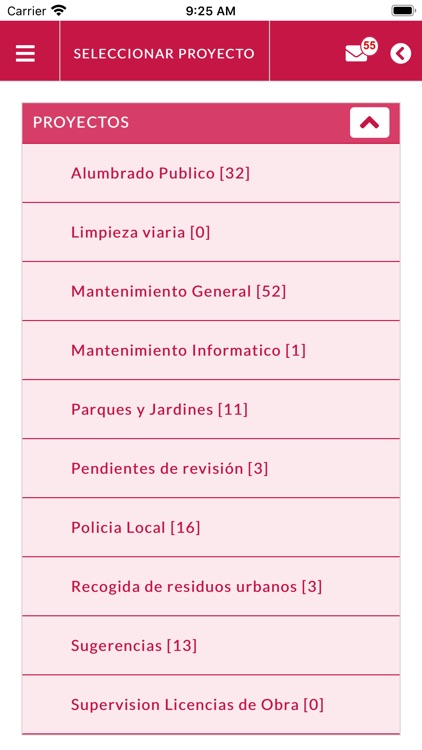Screen dimensions: 422x750
Task: Collapse the Proyectos section
Action: click(x=369, y=122)
